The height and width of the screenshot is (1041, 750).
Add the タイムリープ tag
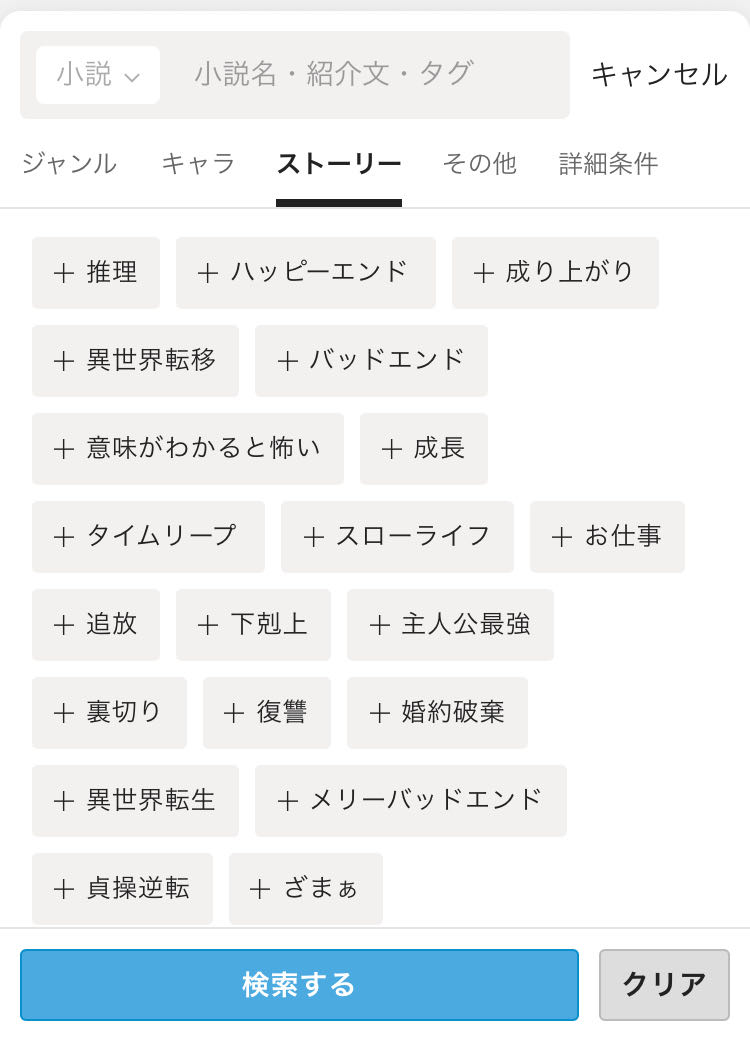(148, 536)
